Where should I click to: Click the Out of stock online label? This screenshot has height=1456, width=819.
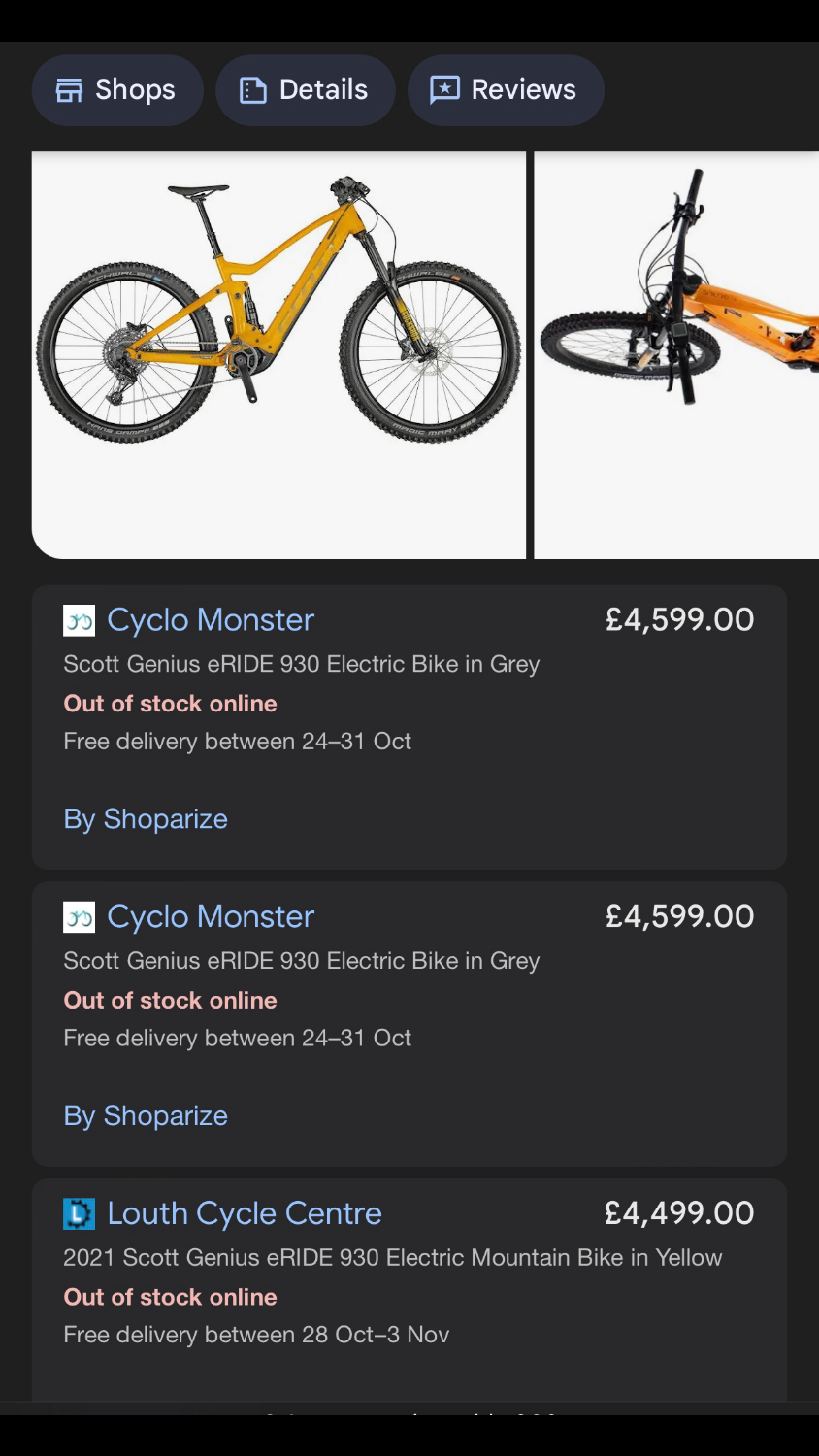170,703
